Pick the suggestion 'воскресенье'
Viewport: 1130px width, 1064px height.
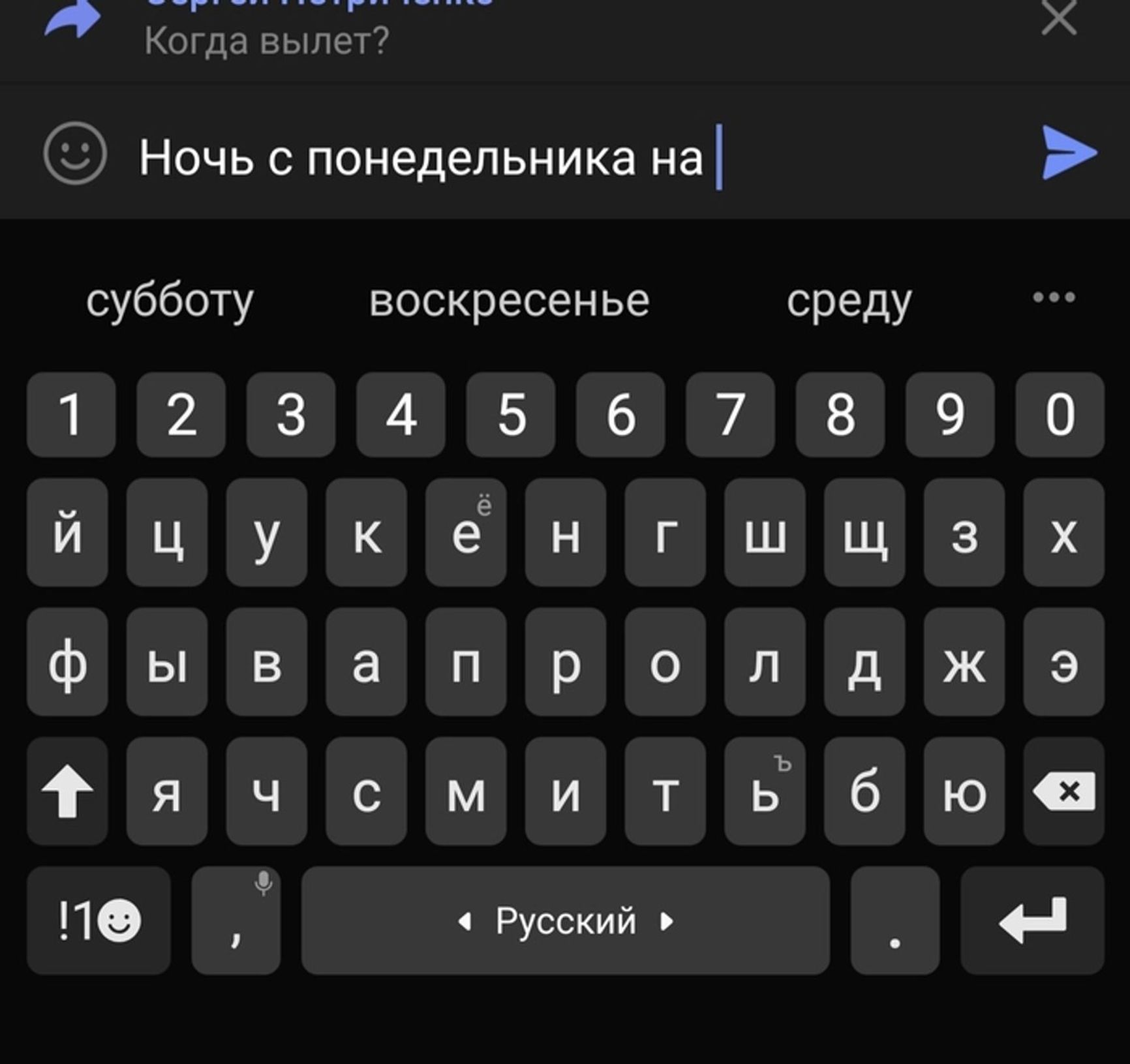click(509, 301)
